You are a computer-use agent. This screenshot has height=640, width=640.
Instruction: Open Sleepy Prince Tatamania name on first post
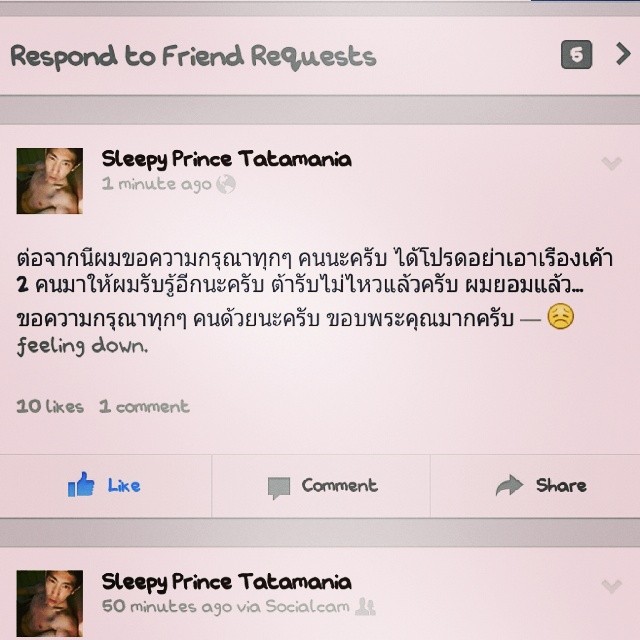pos(226,159)
